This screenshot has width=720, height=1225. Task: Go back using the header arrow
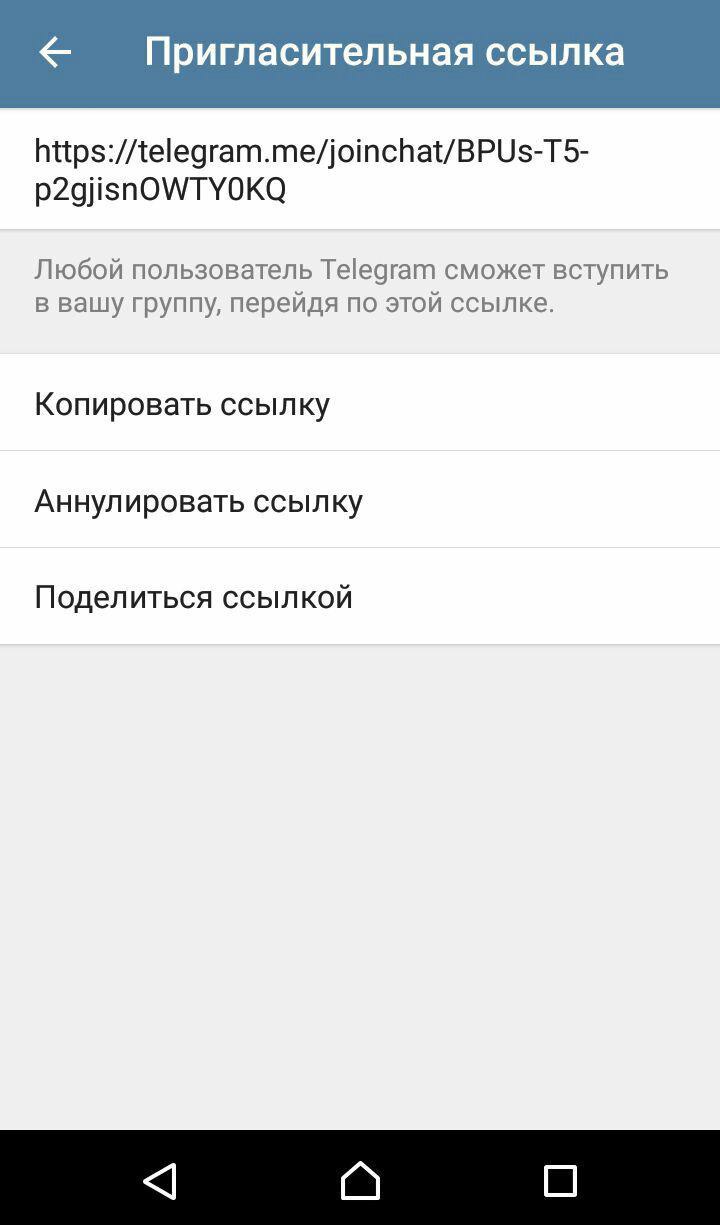pyautogui.click(x=55, y=52)
